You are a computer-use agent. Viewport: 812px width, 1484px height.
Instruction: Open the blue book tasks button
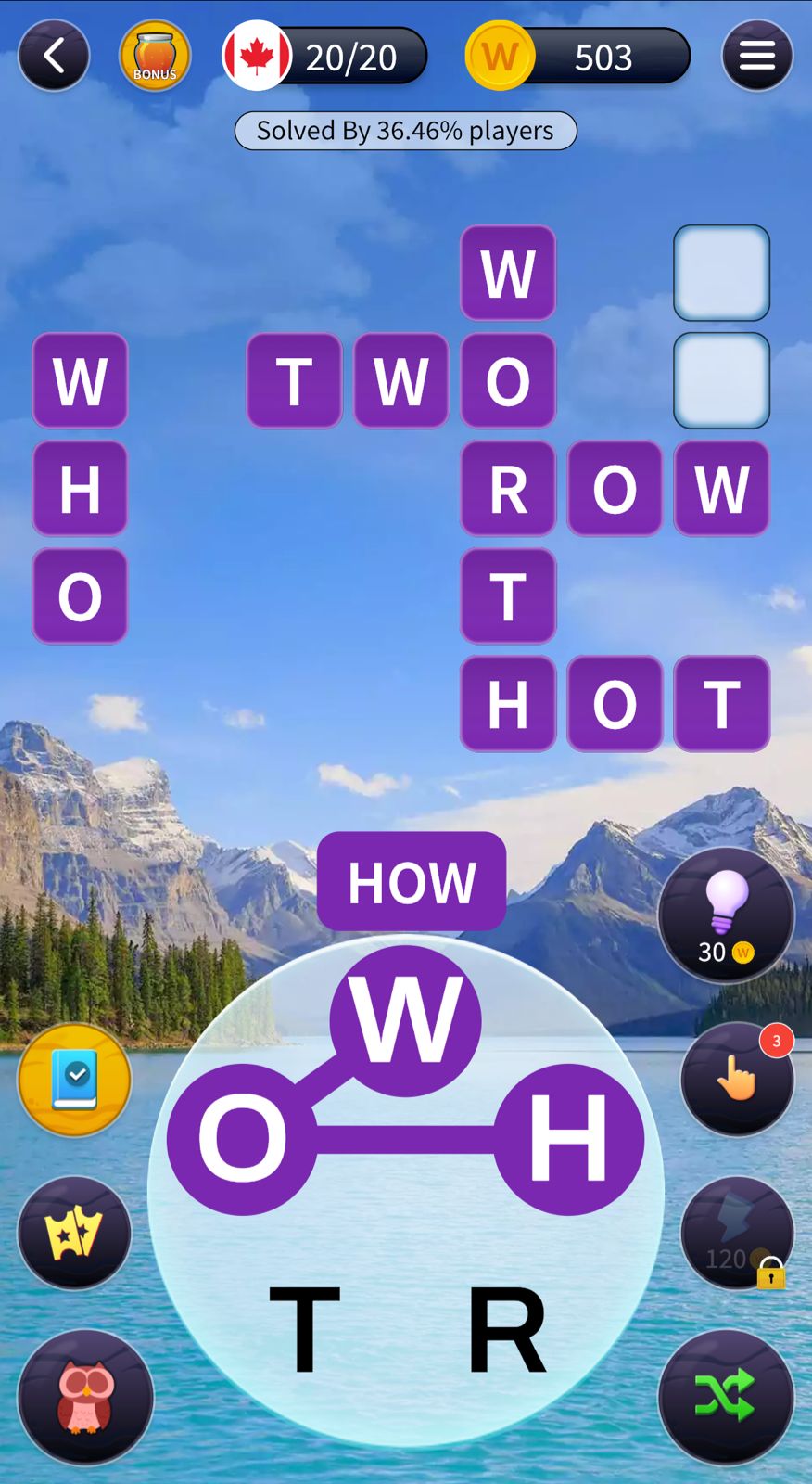click(x=74, y=1080)
